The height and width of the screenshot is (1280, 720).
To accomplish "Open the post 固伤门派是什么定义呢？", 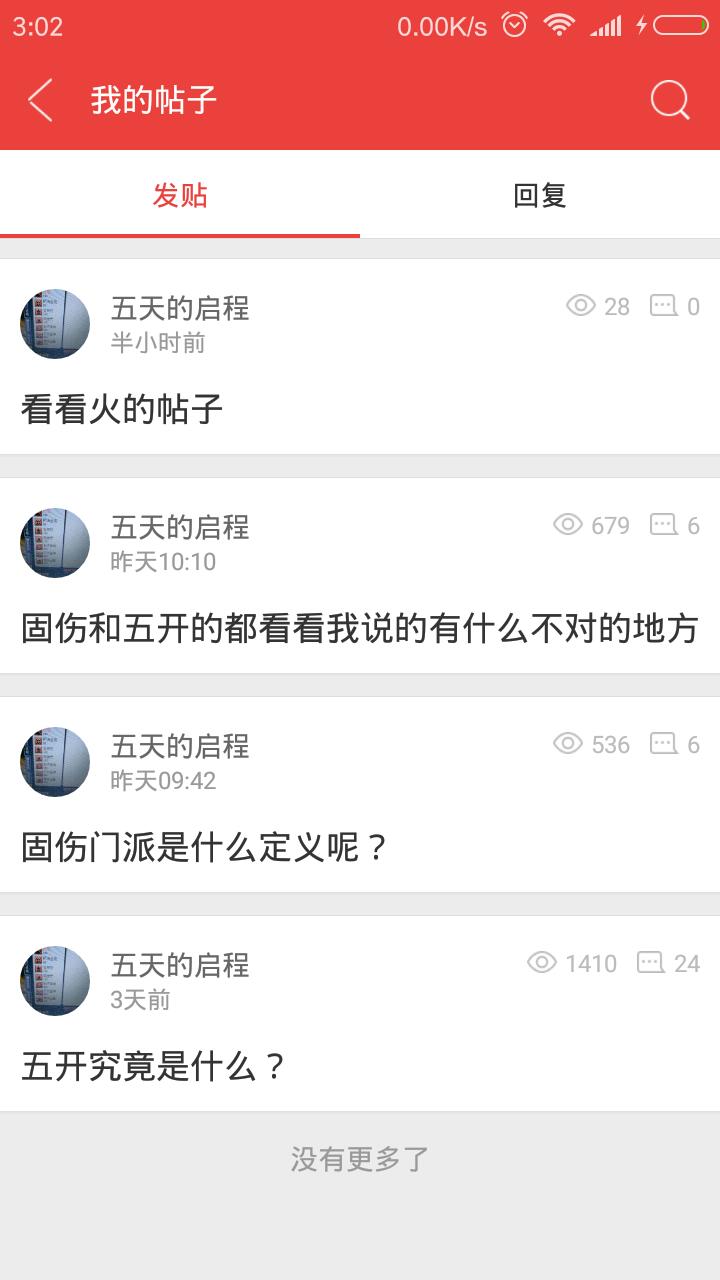I will pos(205,847).
